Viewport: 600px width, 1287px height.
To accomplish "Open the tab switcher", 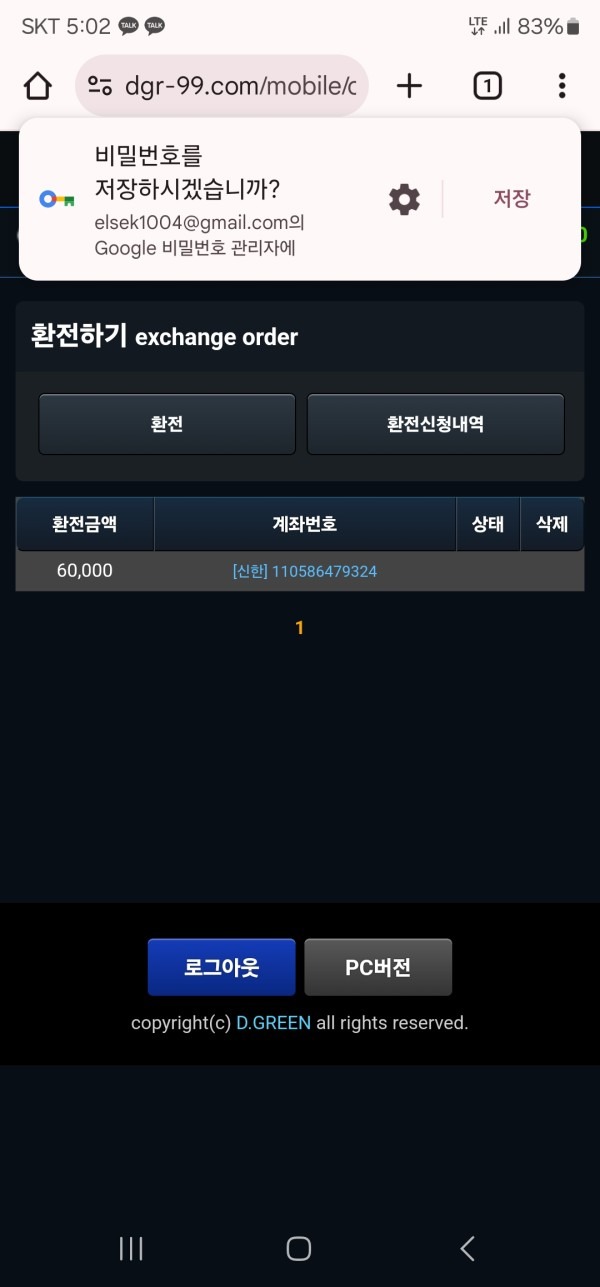I will 486,86.
